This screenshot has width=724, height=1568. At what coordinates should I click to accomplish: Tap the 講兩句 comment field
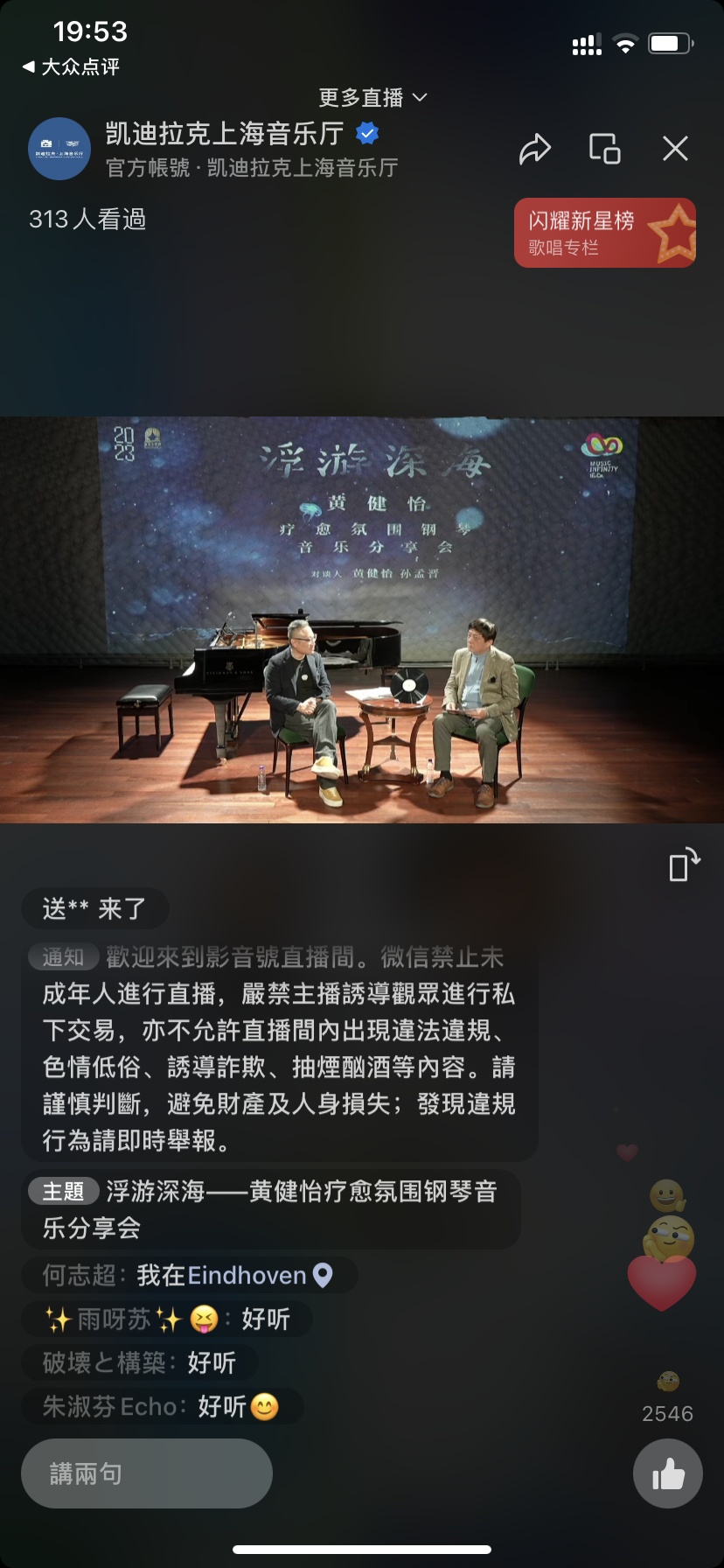click(x=147, y=1473)
